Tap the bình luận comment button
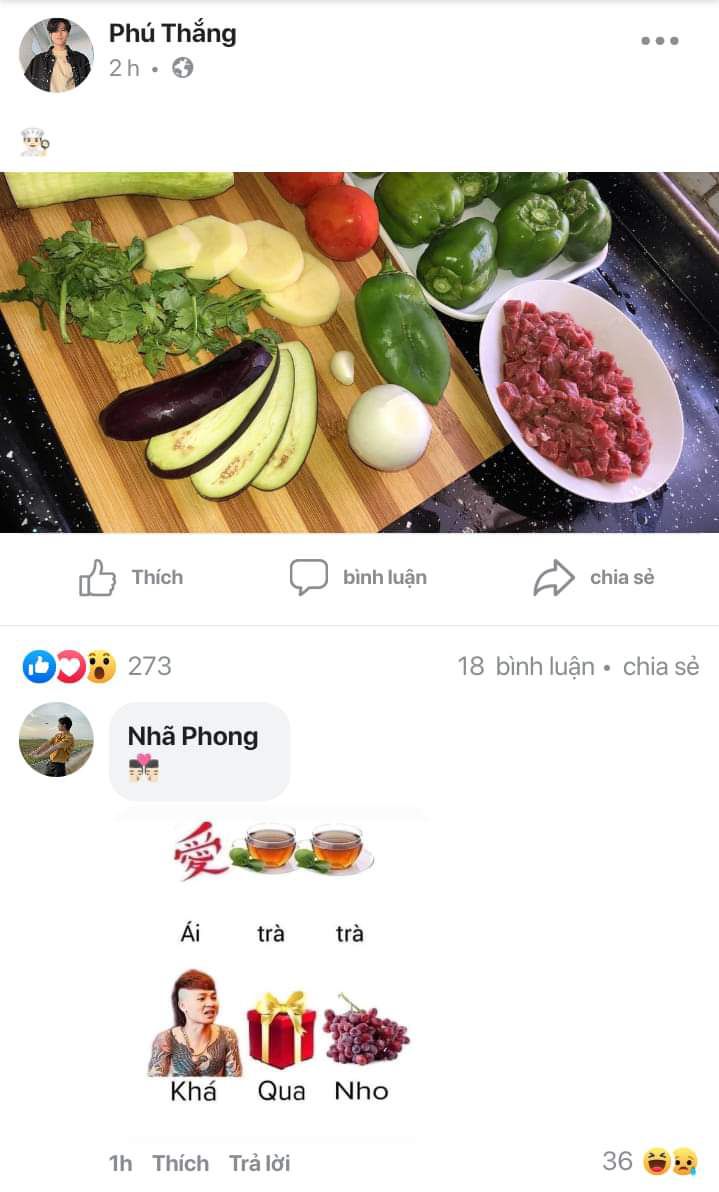This screenshot has height=1192, width=719. pos(358,578)
